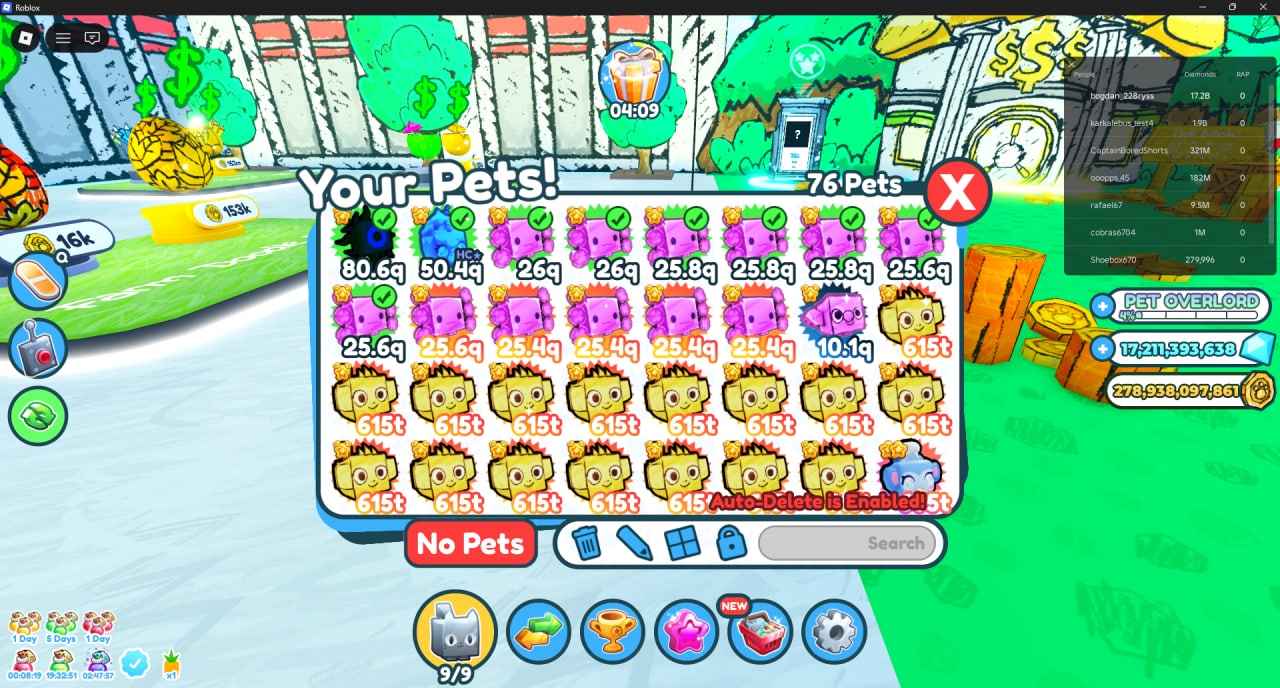
Task: Open the trophy achievements menu
Action: [612, 631]
